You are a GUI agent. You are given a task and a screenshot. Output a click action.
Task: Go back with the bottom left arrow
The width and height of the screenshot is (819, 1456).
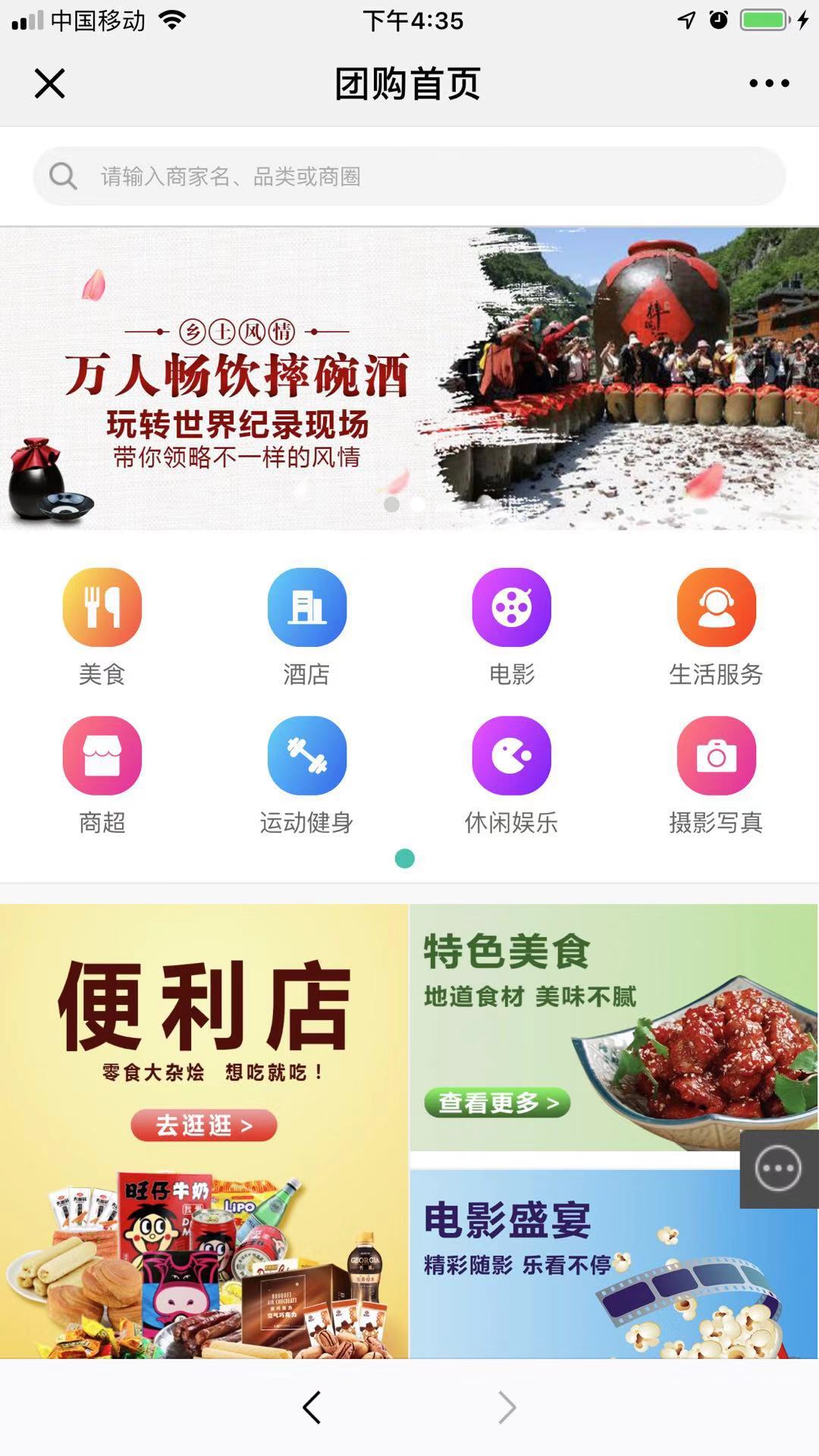[312, 1407]
